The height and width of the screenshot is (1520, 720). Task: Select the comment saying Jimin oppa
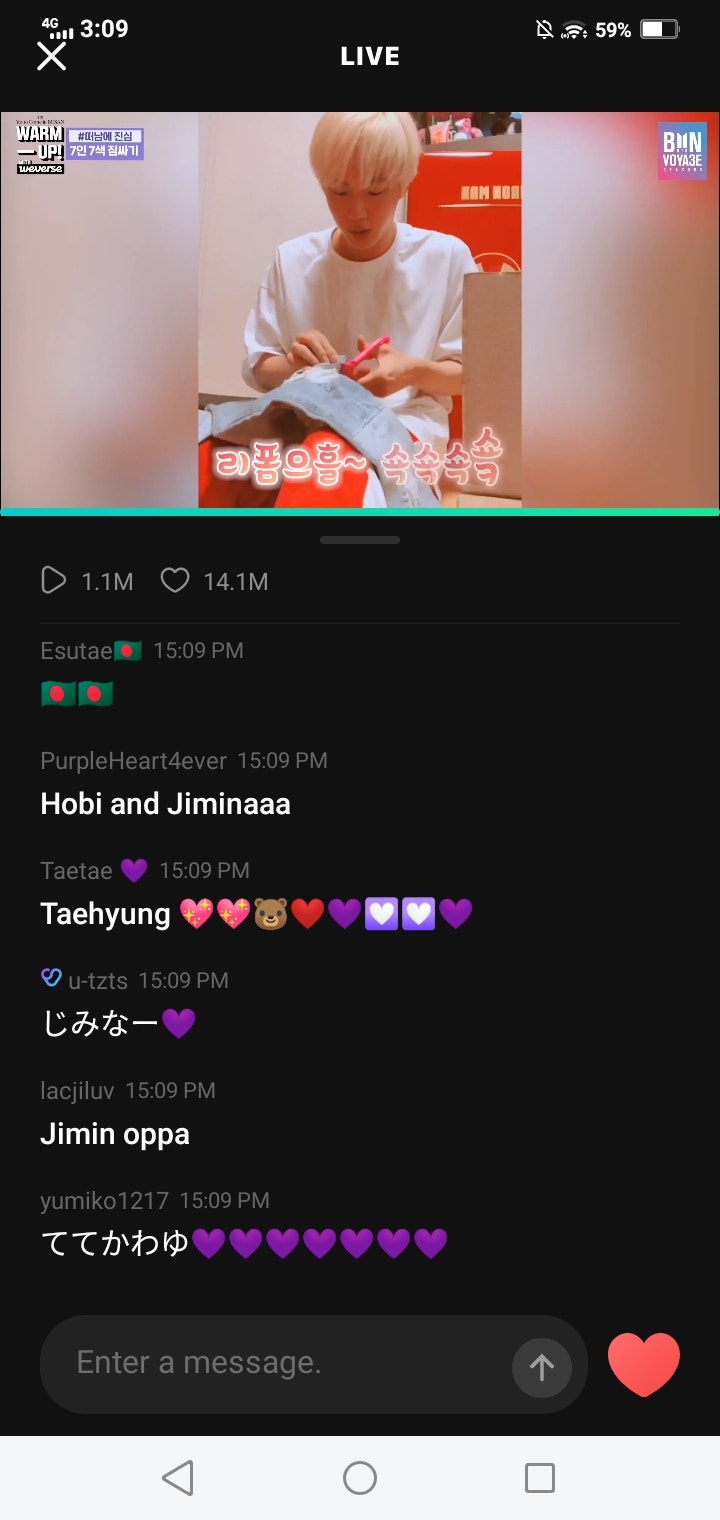(x=114, y=1133)
